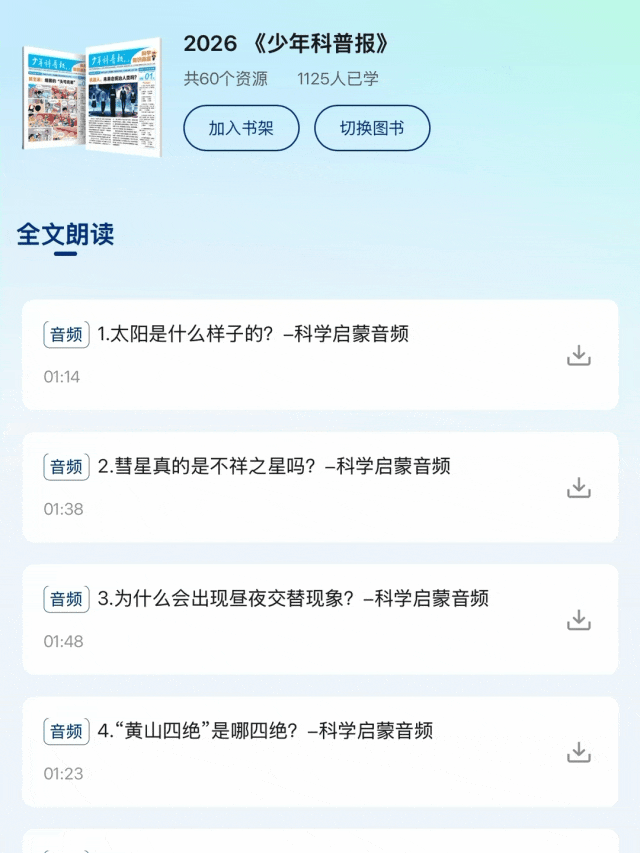Image resolution: width=640 pixels, height=853 pixels.
Task: Download audio 3.为什么会出现昼夜交替现象
Action: click(x=579, y=620)
